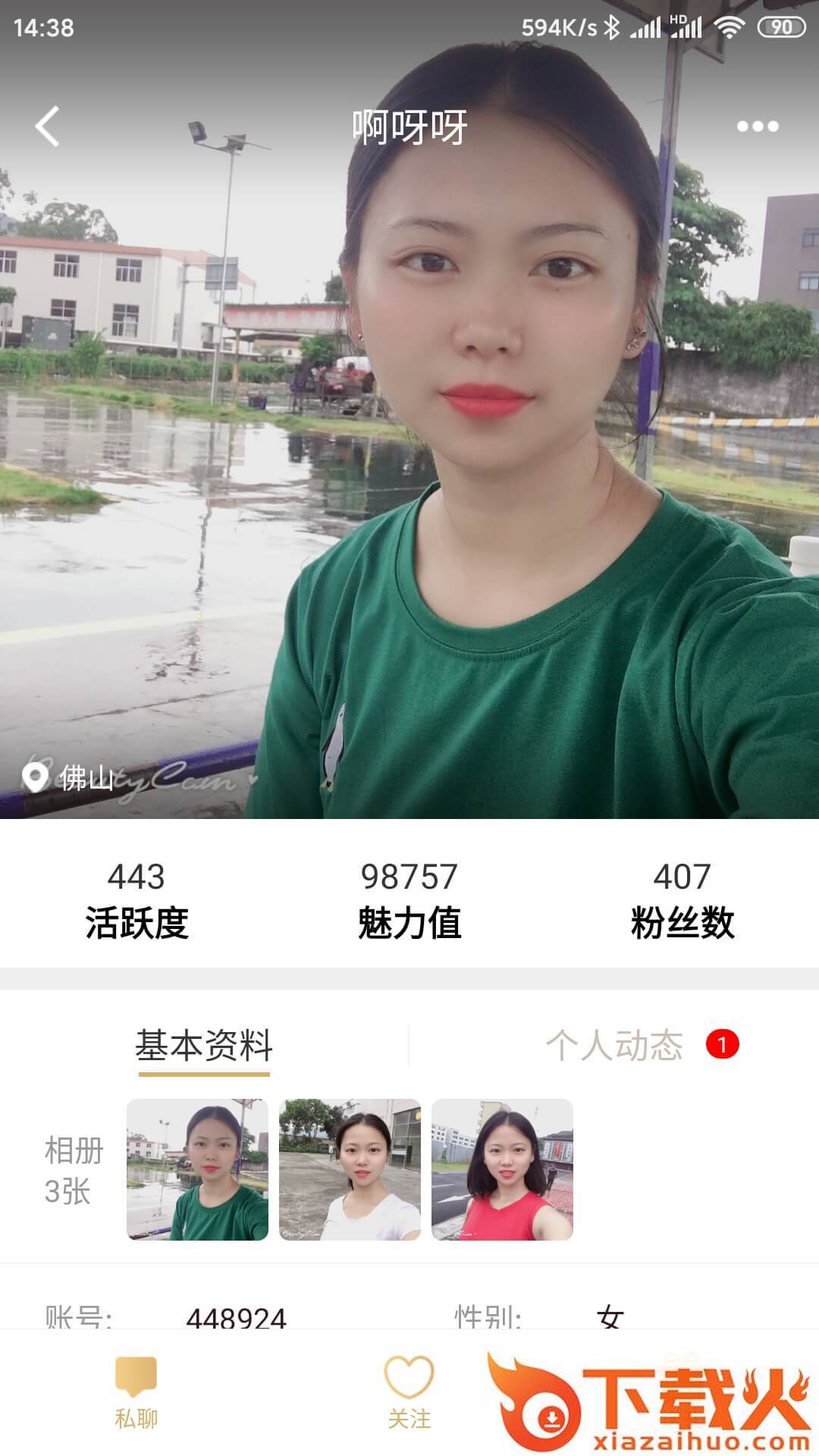This screenshot has height=1456, width=819.
Task: Start a private chat via 私聊
Action: click(x=136, y=1392)
